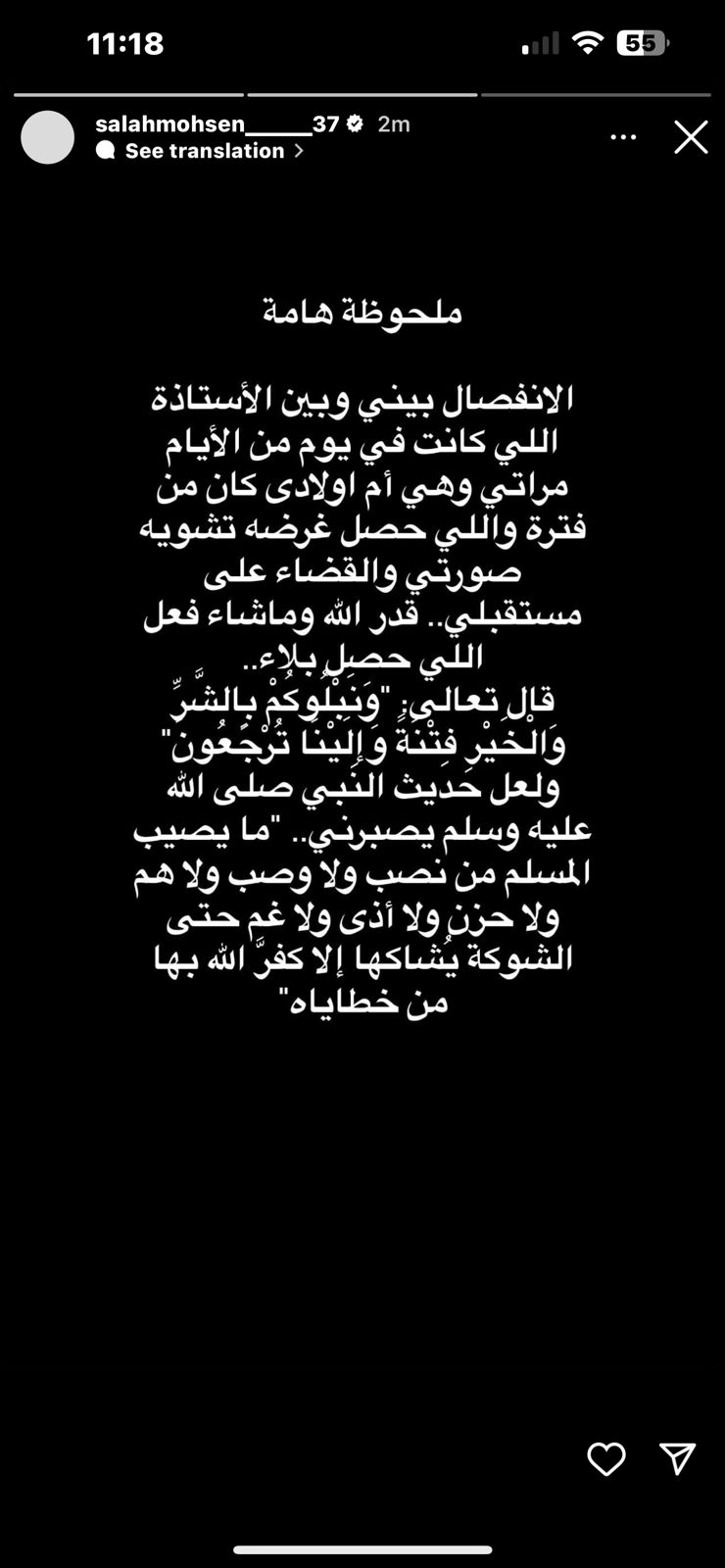
Task: Like this story with the heart icon
Action: click(x=606, y=1459)
